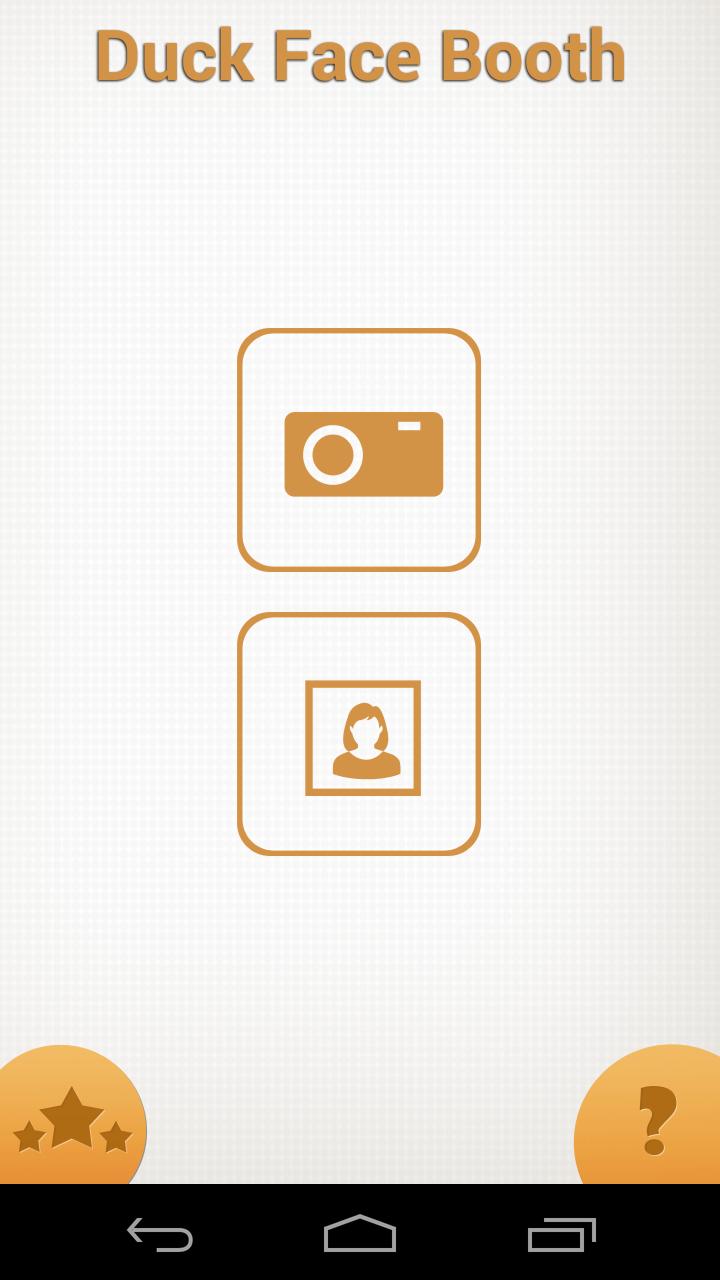Viewport: 720px width, 1280px height.
Task: Choose a portrait photo from gallery
Action: coord(359,734)
